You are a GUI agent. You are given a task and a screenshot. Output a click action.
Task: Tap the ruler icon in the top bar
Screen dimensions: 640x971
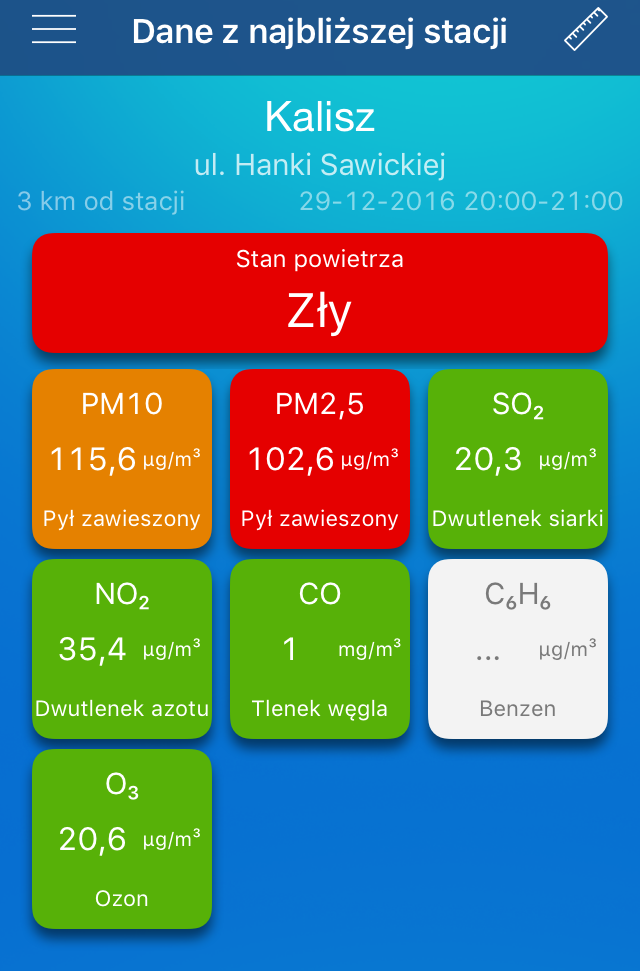(x=586, y=30)
